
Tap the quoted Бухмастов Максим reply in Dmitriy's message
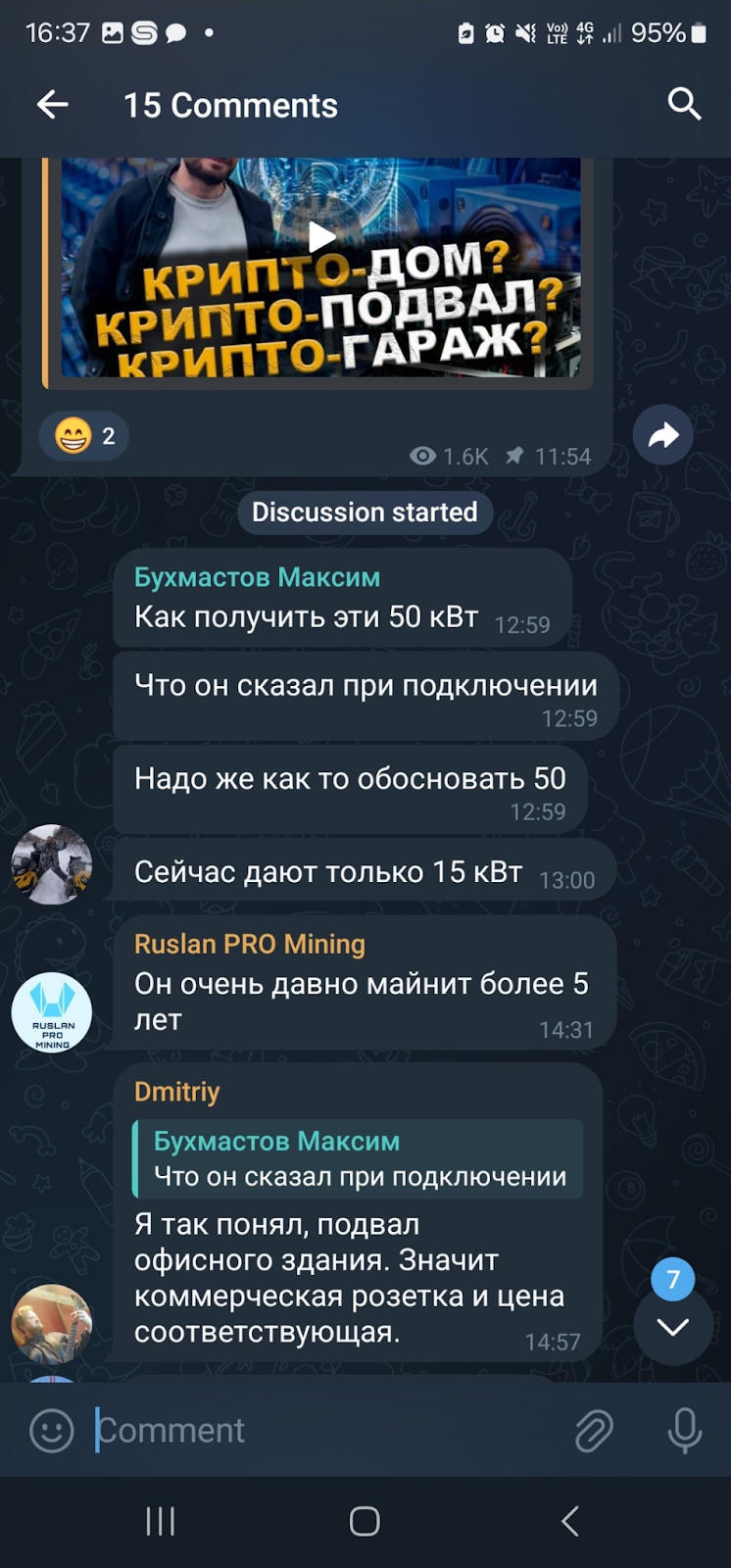[x=359, y=1159]
